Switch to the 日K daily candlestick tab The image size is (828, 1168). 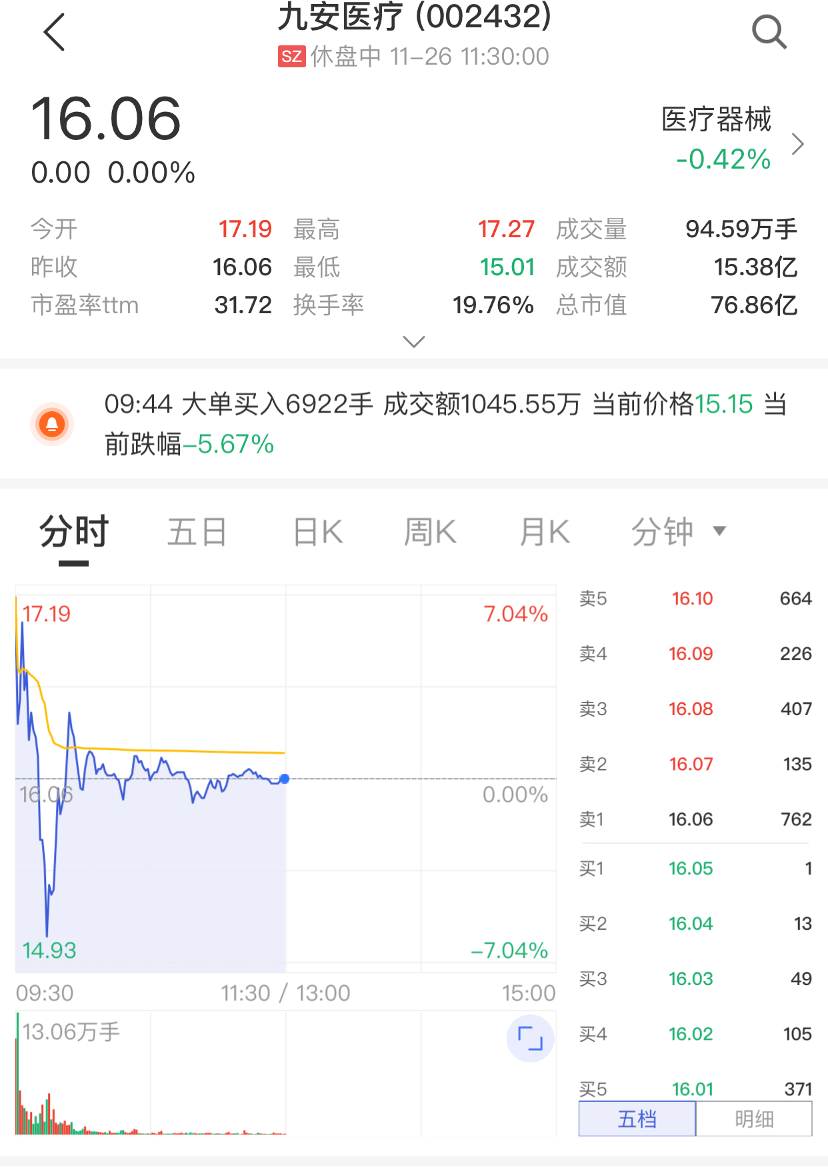pos(316,533)
